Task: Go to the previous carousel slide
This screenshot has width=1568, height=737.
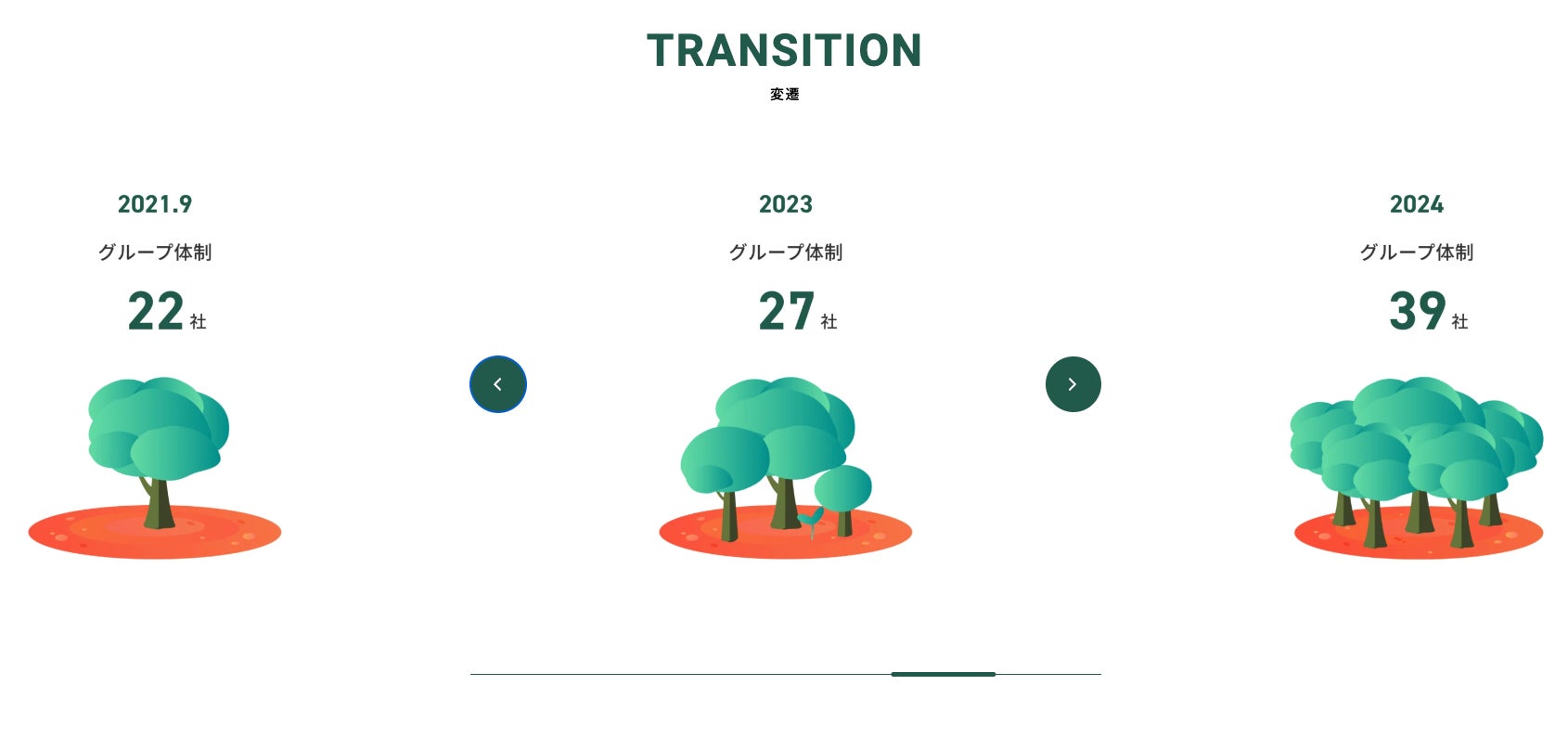Action: click(498, 384)
